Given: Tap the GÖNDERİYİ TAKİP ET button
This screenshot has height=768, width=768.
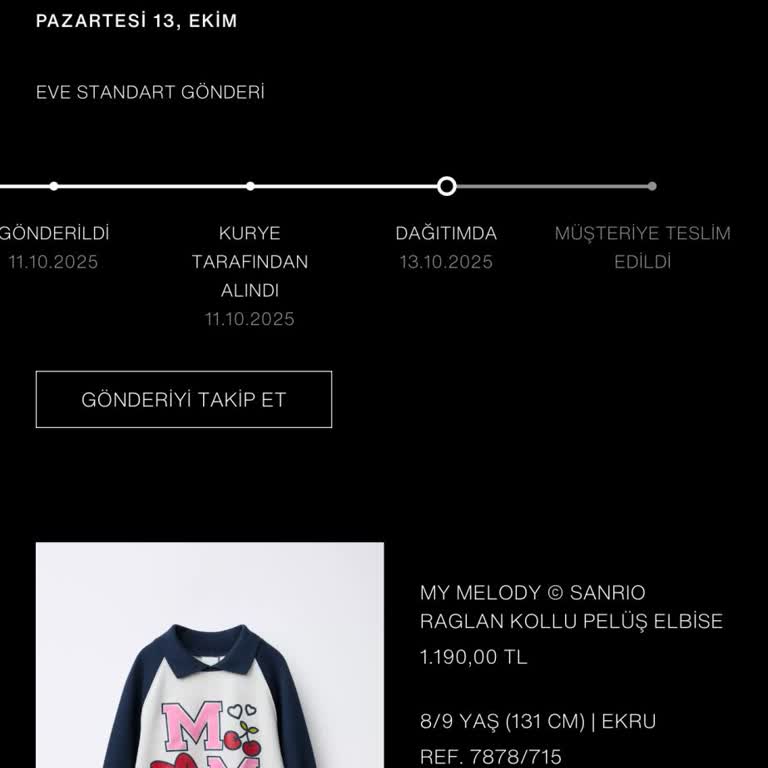Looking at the screenshot, I should 184,400.
